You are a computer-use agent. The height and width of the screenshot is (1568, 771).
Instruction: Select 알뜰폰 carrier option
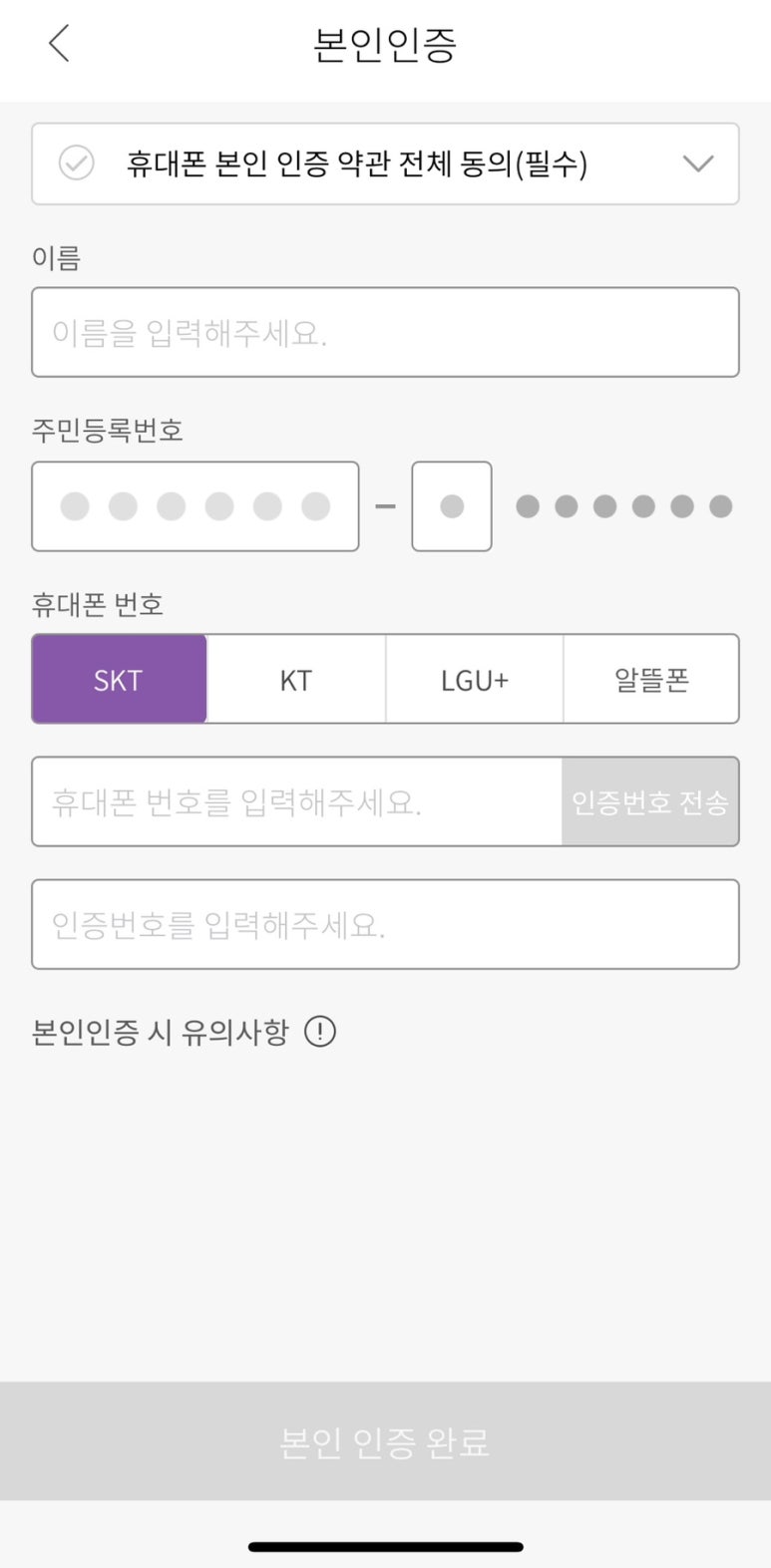[x=651, y=679]
